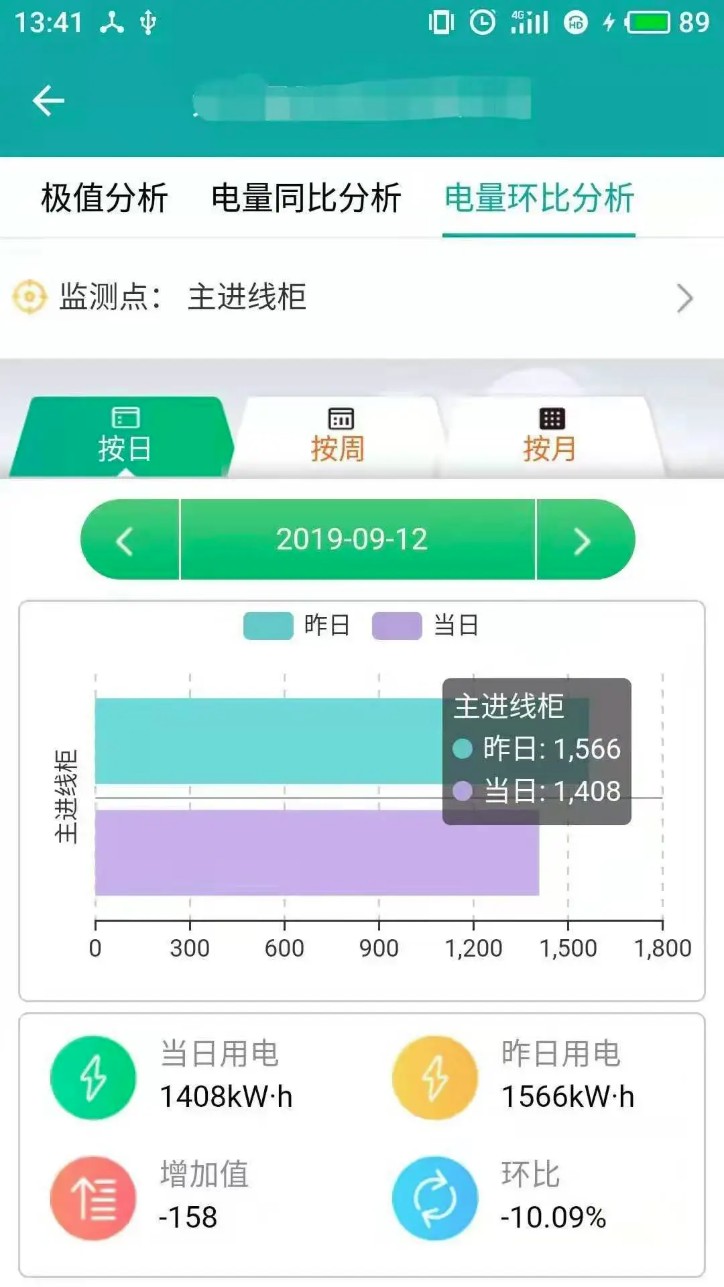This screenshot has height=1287, width=724.
Task: Tap the weekly calendar icon above 按周
Action: [x=341, y=417]
